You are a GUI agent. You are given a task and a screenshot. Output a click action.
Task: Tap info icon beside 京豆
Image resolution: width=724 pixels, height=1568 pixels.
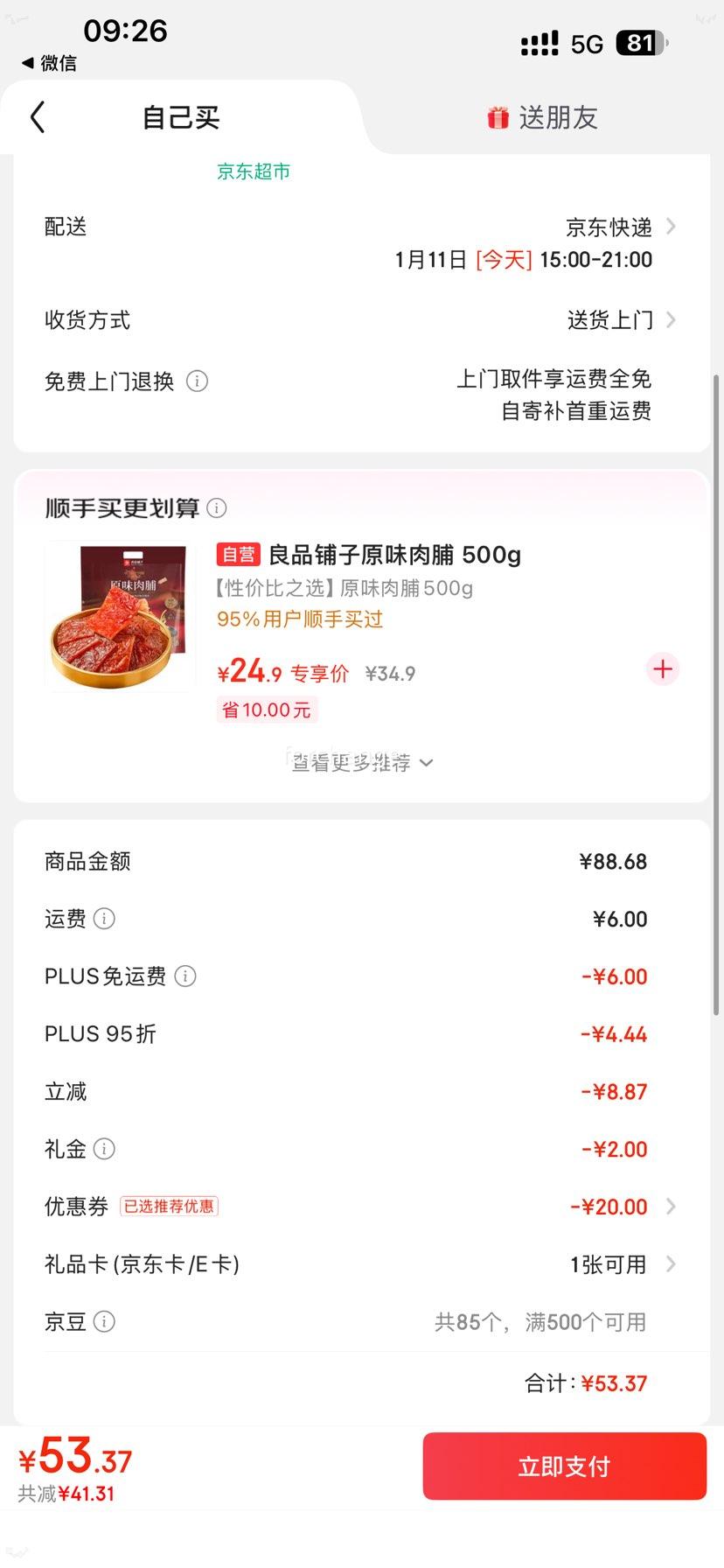click(104, 1322)
